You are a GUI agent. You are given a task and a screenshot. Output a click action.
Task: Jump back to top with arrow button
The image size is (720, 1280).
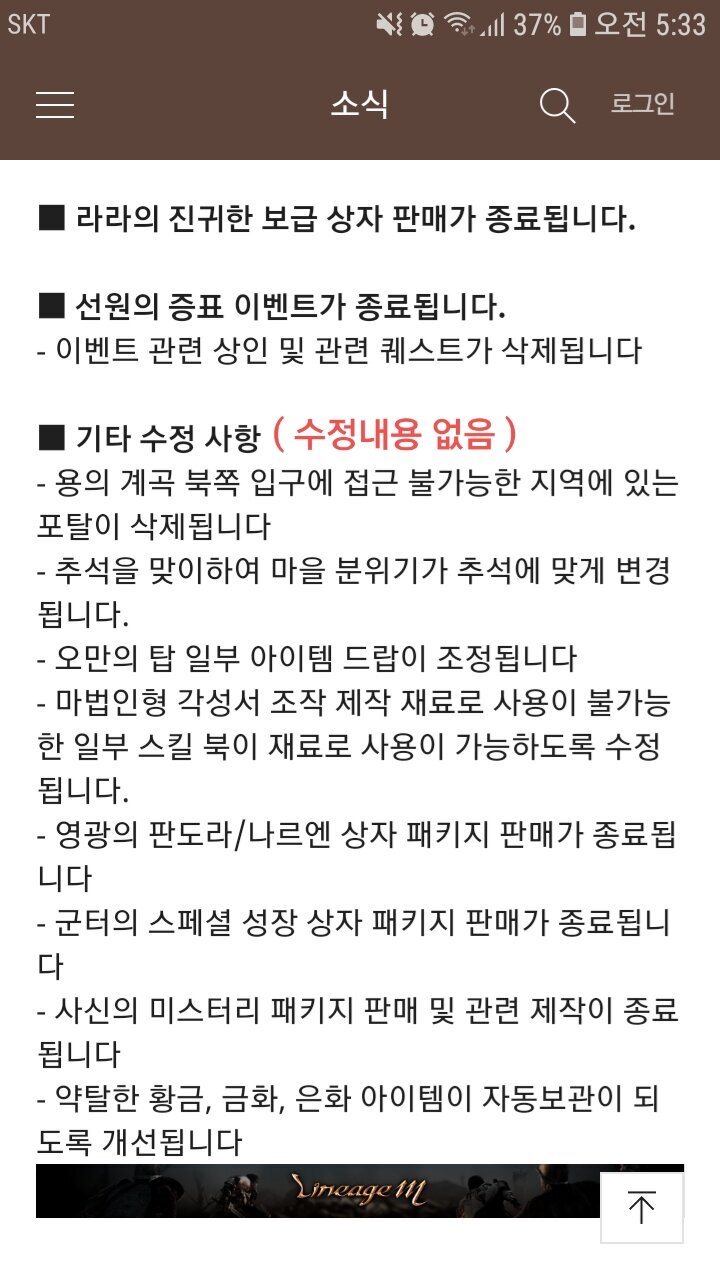pyautogui.click(x=642, y=1207)
